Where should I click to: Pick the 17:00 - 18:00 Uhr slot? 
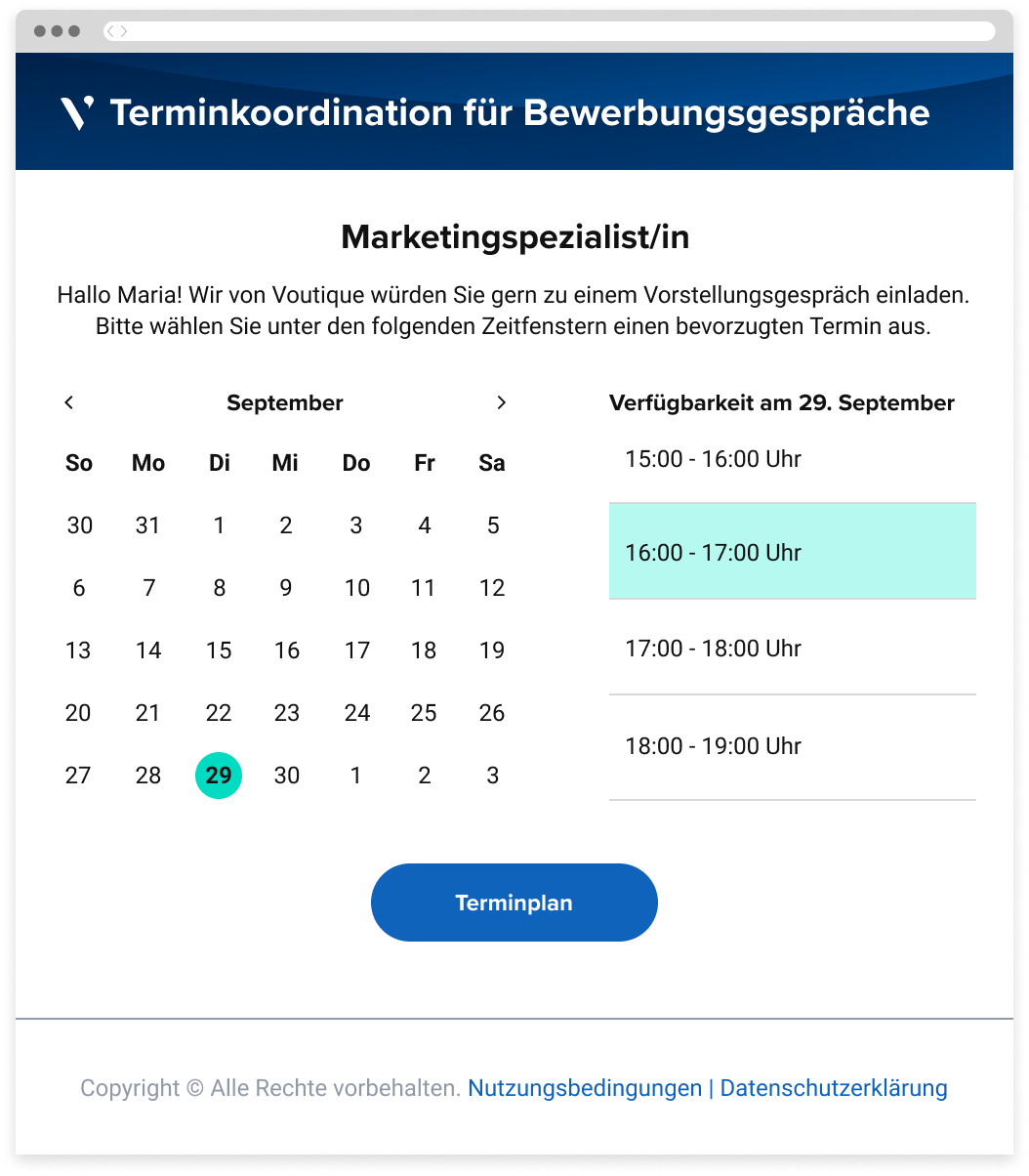coord(792,648)
